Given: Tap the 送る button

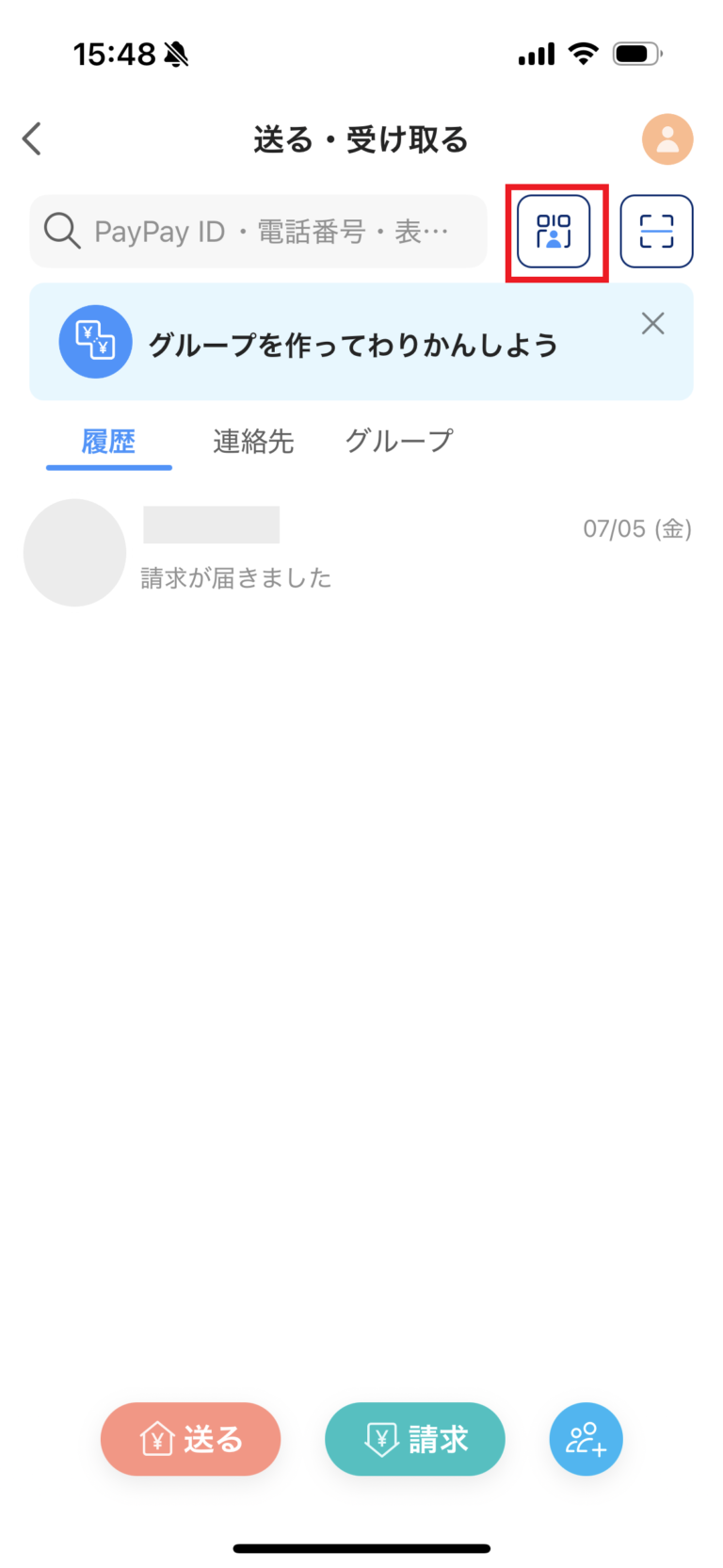Looking at the screenshot, I should click(190, 1438).
